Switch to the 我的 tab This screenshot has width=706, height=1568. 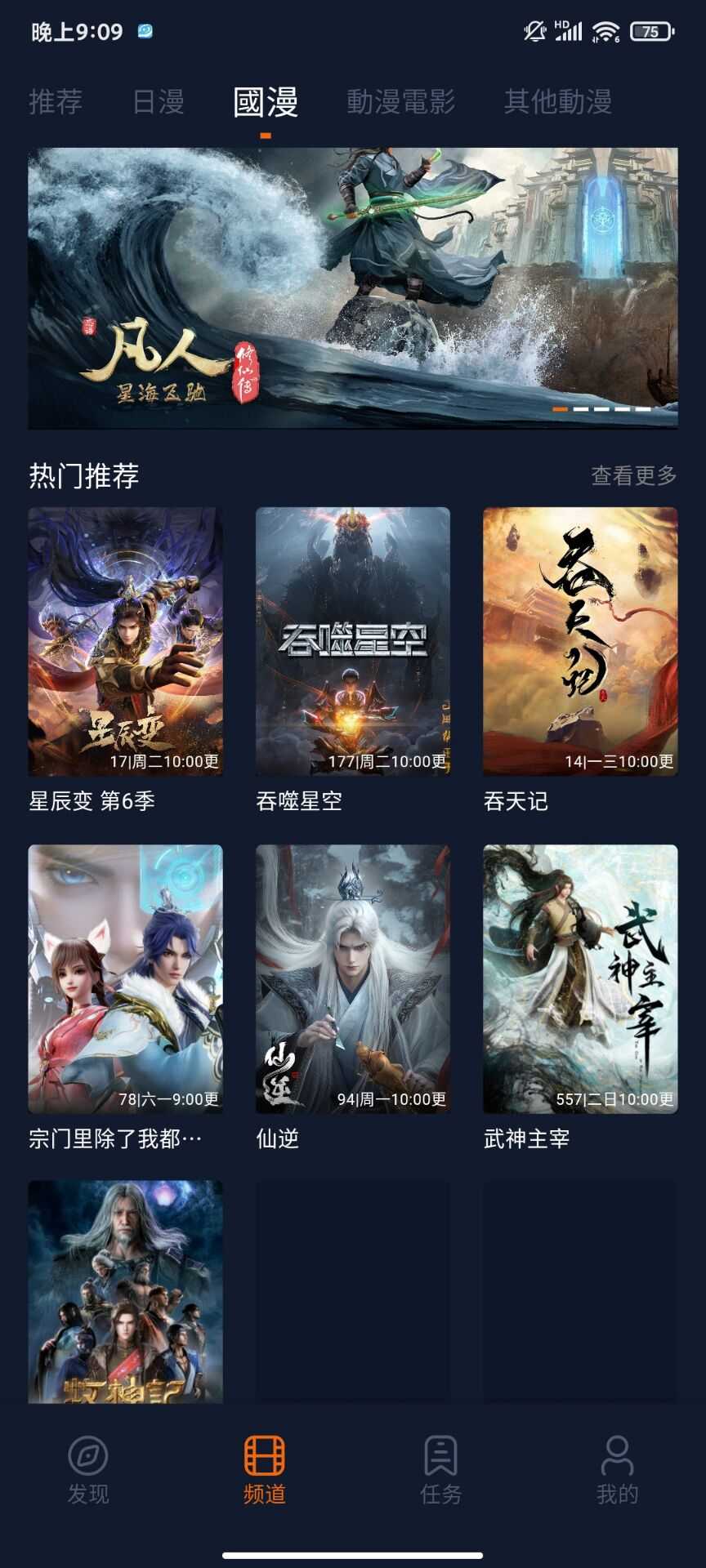coord(618,1470)
